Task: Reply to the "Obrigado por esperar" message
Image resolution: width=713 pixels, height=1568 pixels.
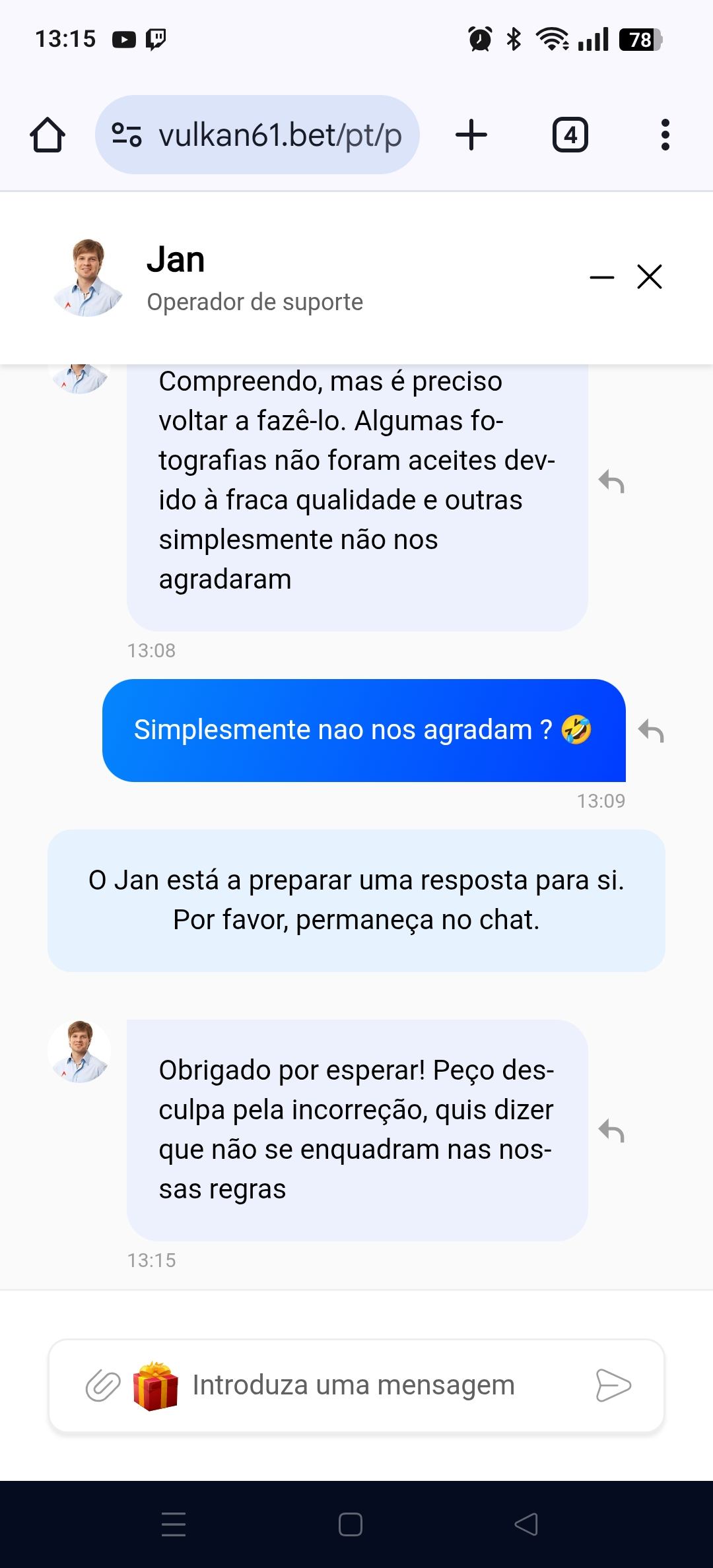Action: tap(611, 1130)
